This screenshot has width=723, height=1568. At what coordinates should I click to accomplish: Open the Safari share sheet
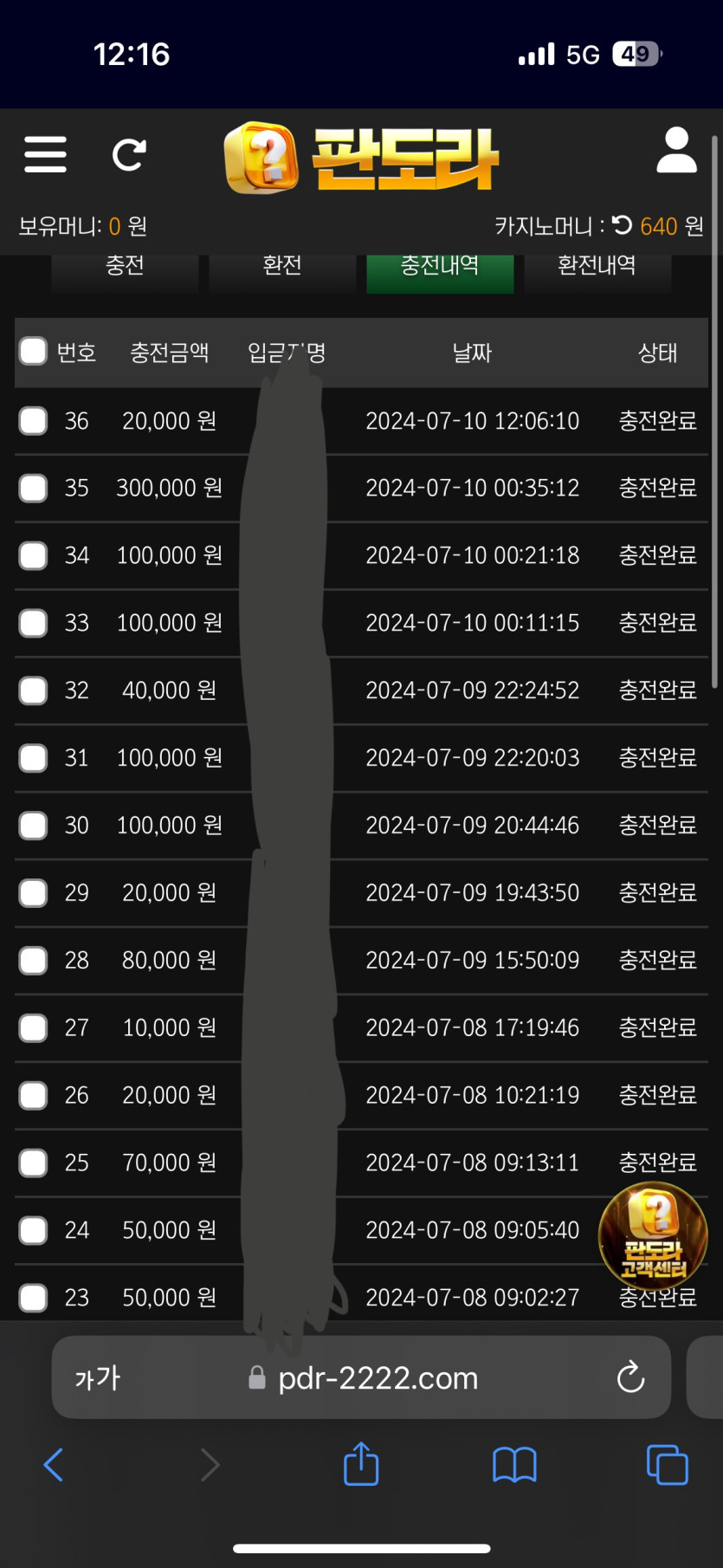(x=361, y=1465)
